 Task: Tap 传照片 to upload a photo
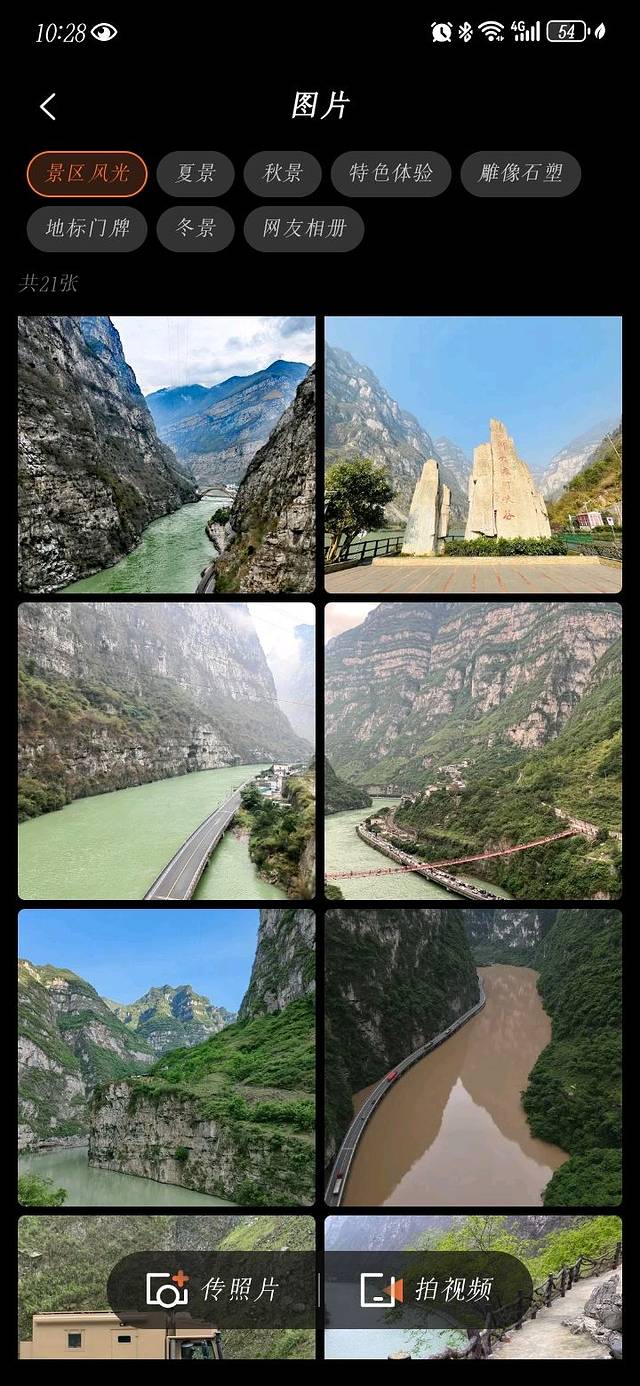(213, 1290)
